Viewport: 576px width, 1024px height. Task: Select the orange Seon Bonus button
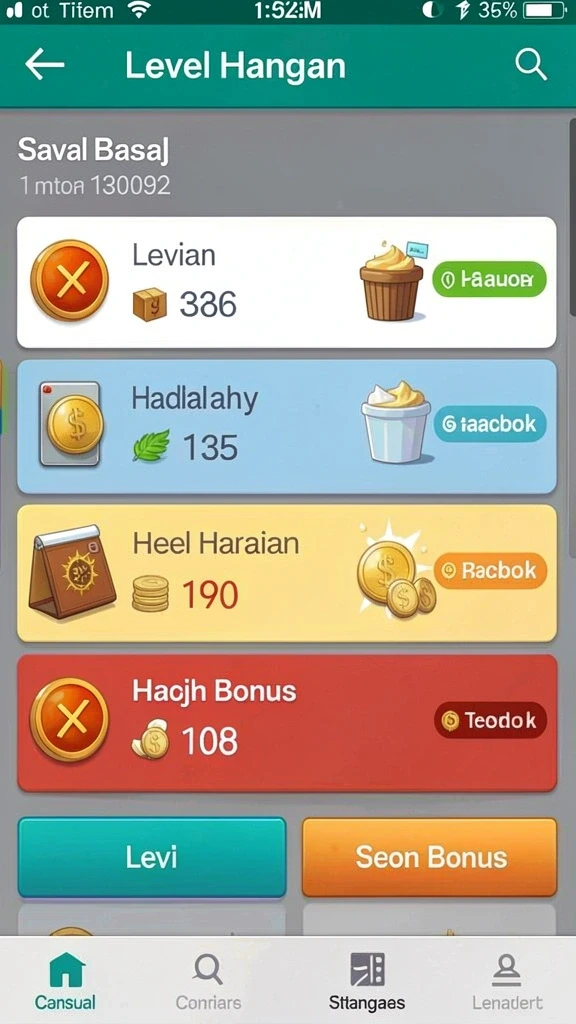tap(430, 857)
